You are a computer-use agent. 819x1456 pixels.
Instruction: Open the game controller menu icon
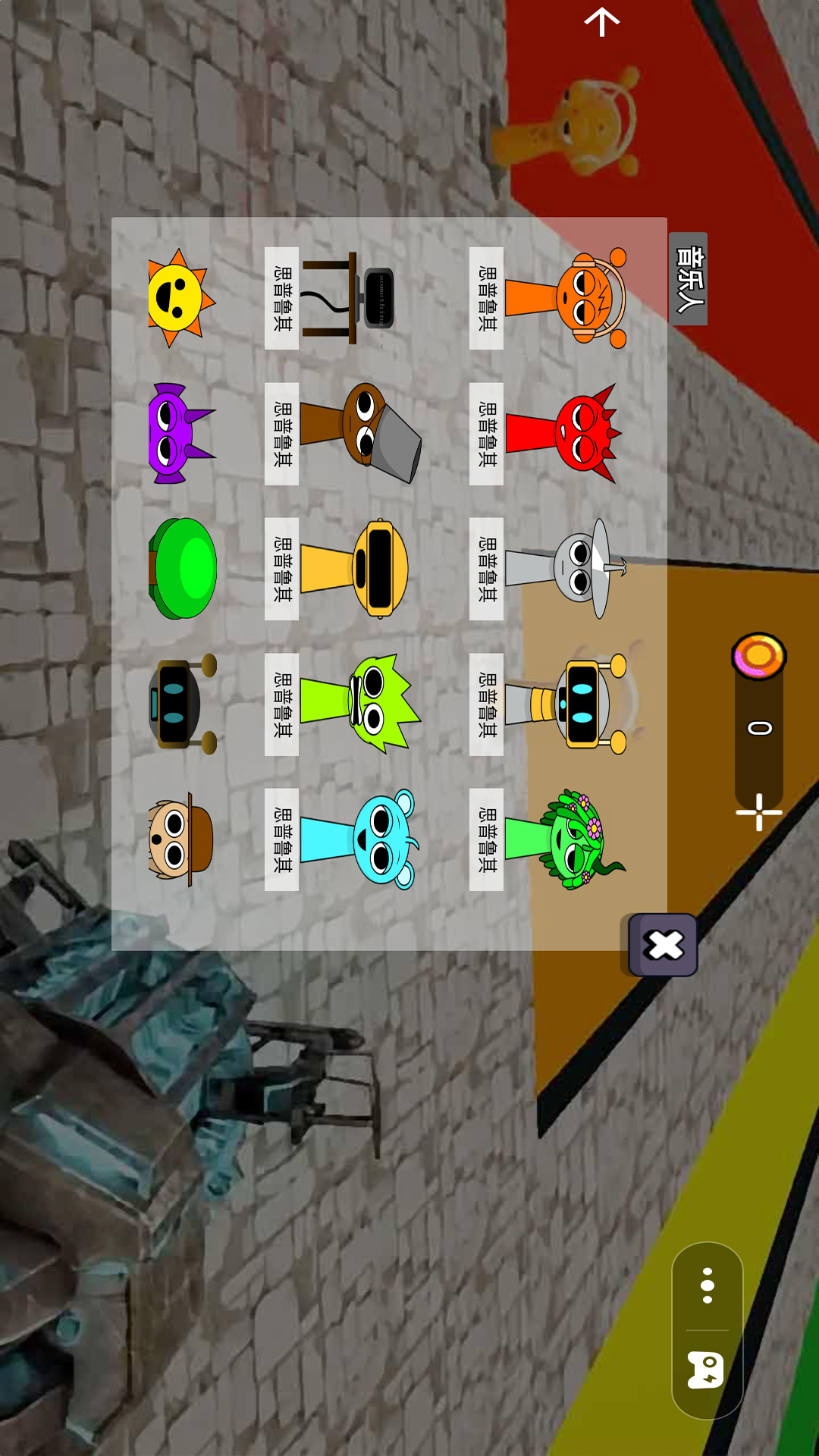[706, 1370]
